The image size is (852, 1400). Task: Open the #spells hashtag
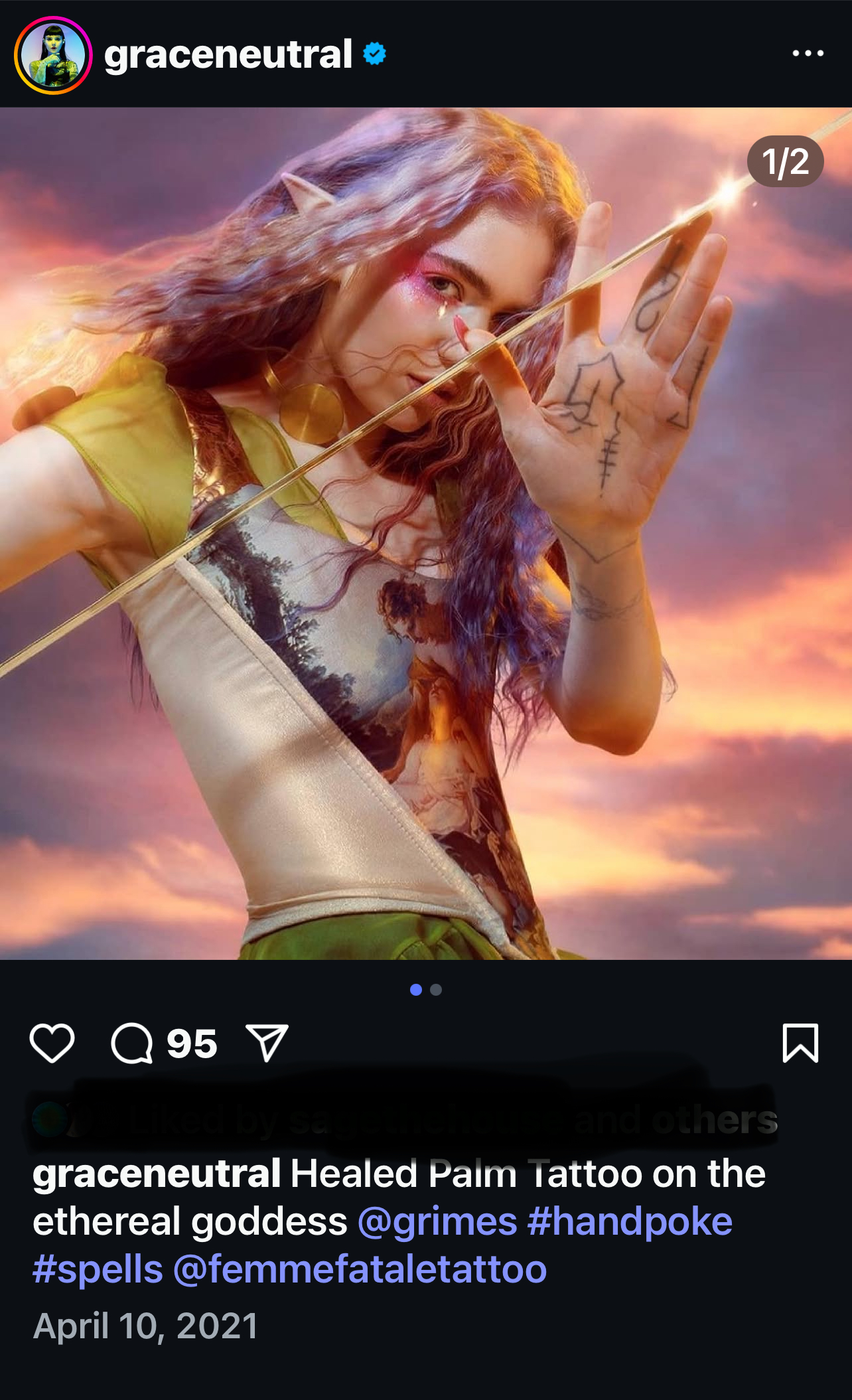(98, 1269)
